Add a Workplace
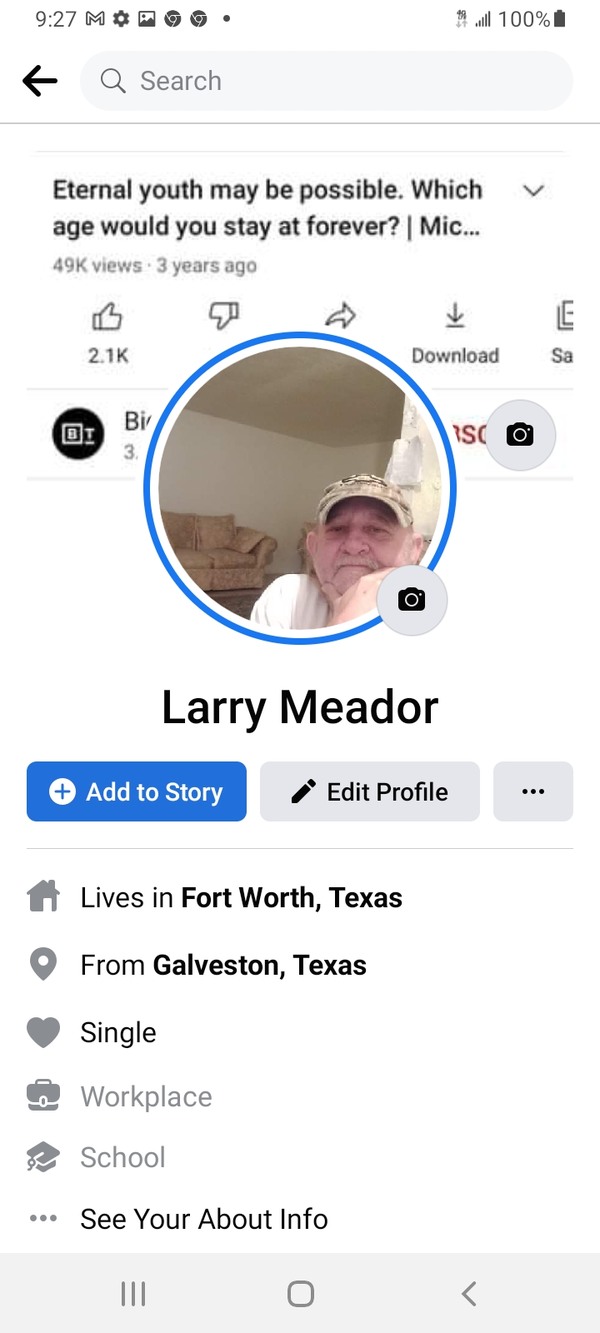The width and height of the screenshot is (600, 1333). coord(146,1096)
